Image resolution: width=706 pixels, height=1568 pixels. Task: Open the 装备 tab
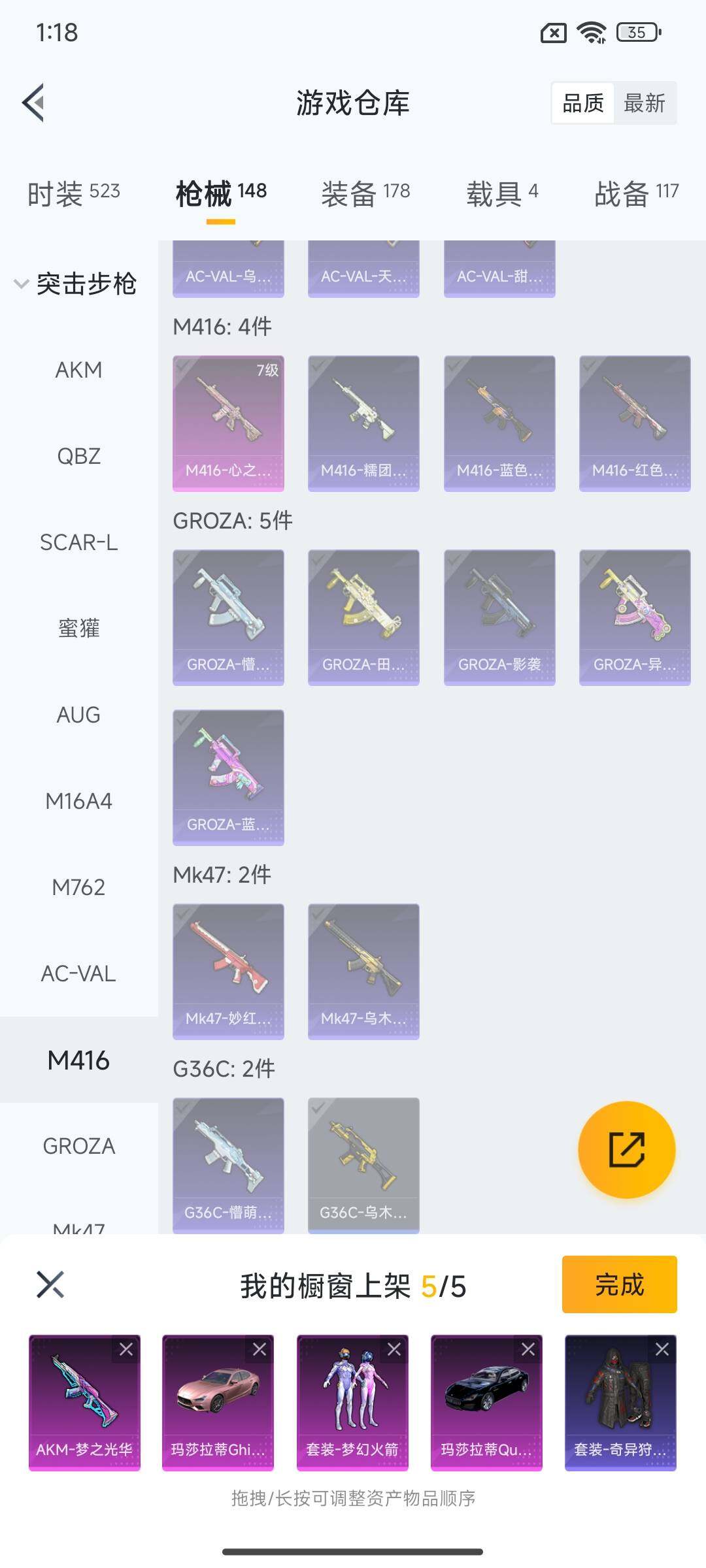click(x=365, y=193)
